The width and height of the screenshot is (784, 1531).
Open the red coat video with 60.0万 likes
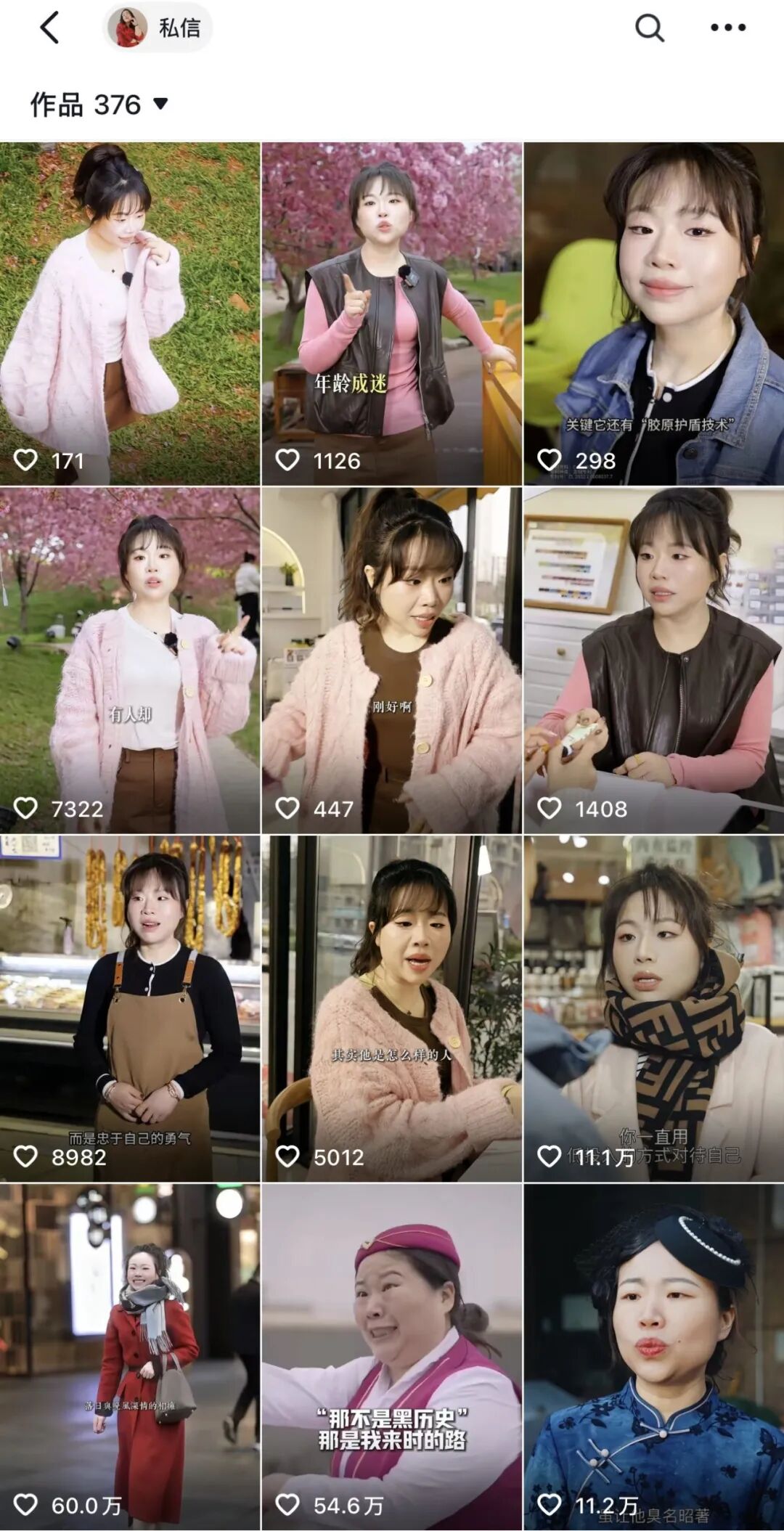pyautogui.click(x=130, y=1356)
